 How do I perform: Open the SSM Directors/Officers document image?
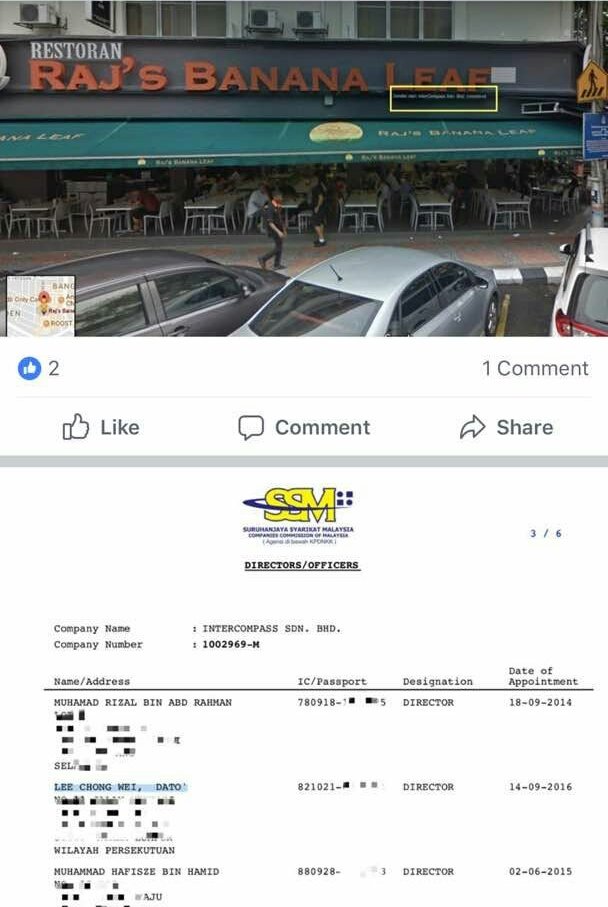point(304,690)
